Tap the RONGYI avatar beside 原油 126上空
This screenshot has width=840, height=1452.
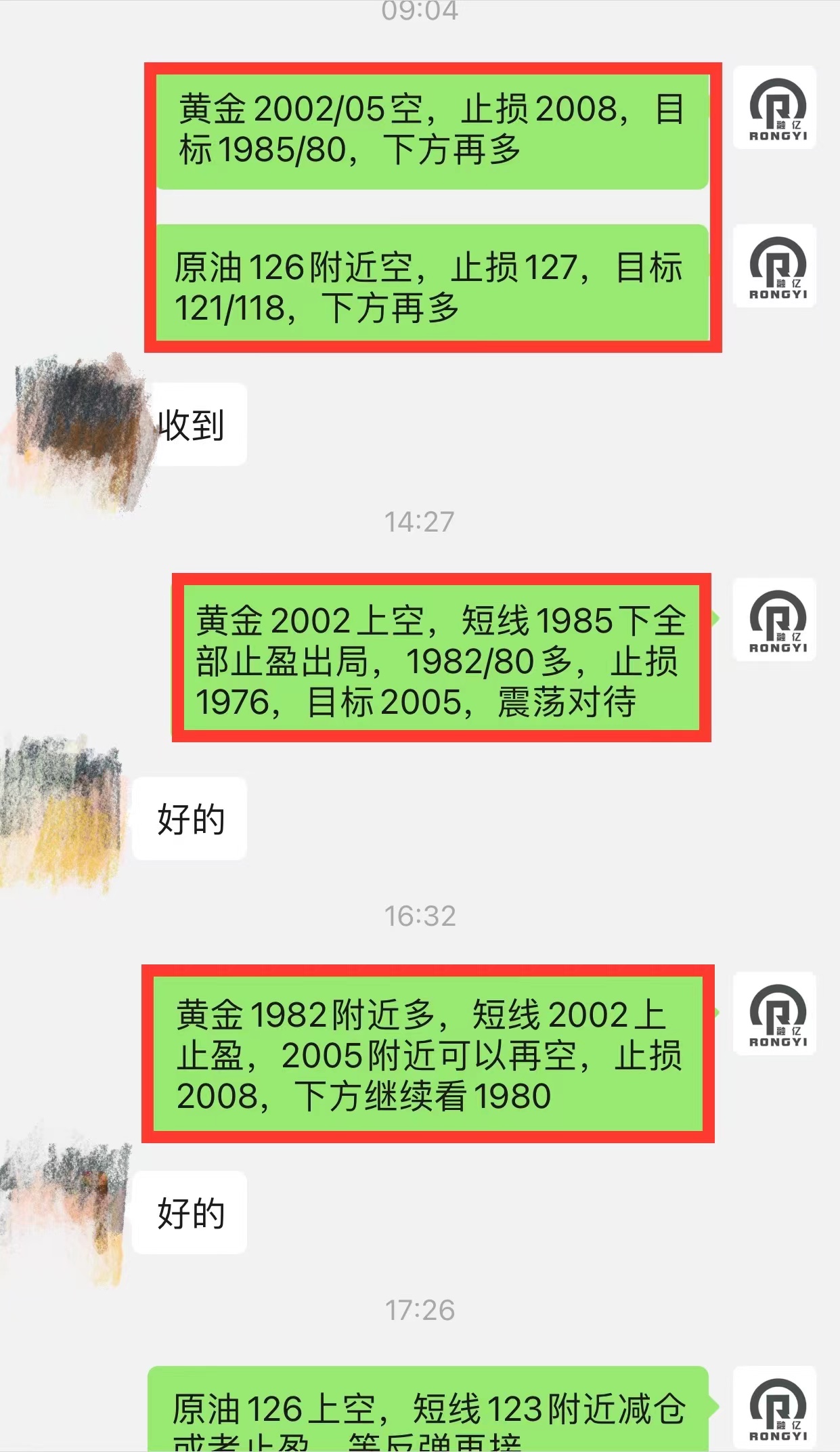(x=775, y=1408)
